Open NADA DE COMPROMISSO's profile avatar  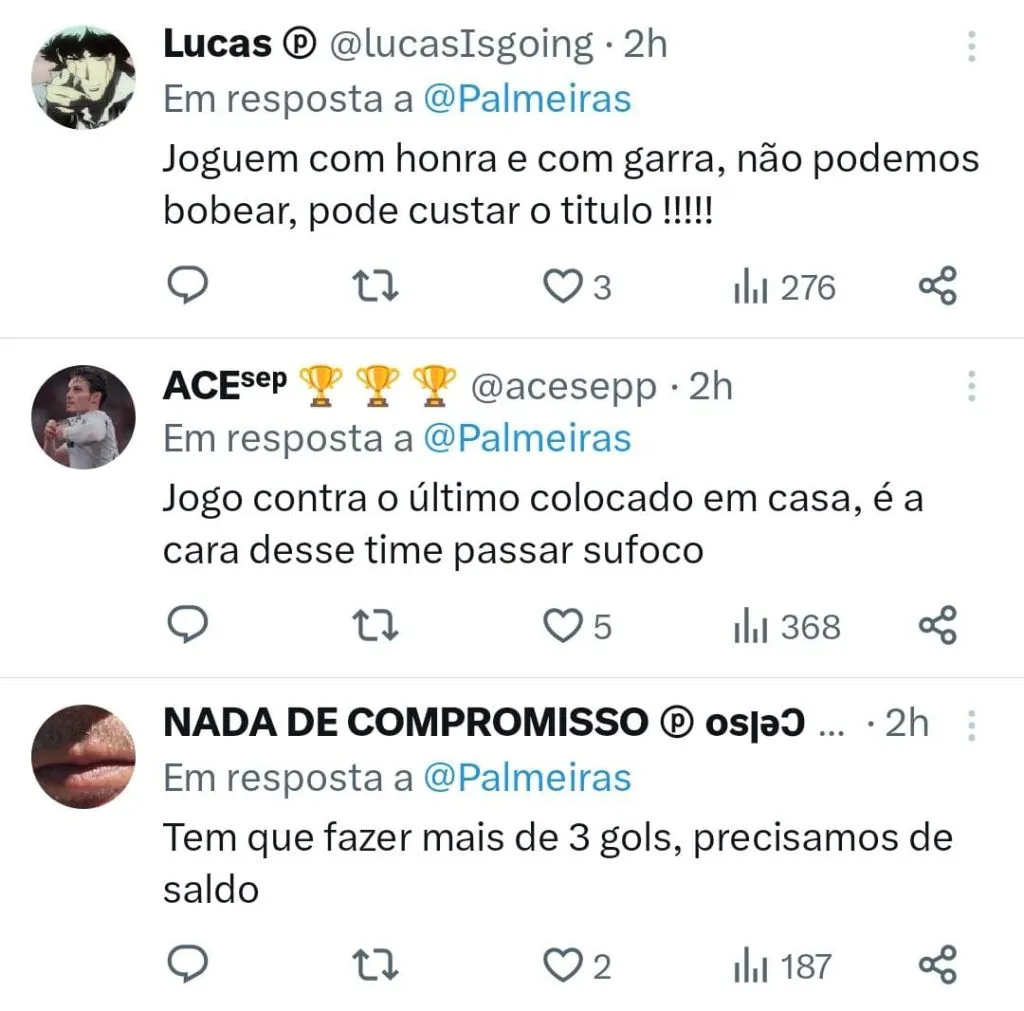[x=83, y=756]
